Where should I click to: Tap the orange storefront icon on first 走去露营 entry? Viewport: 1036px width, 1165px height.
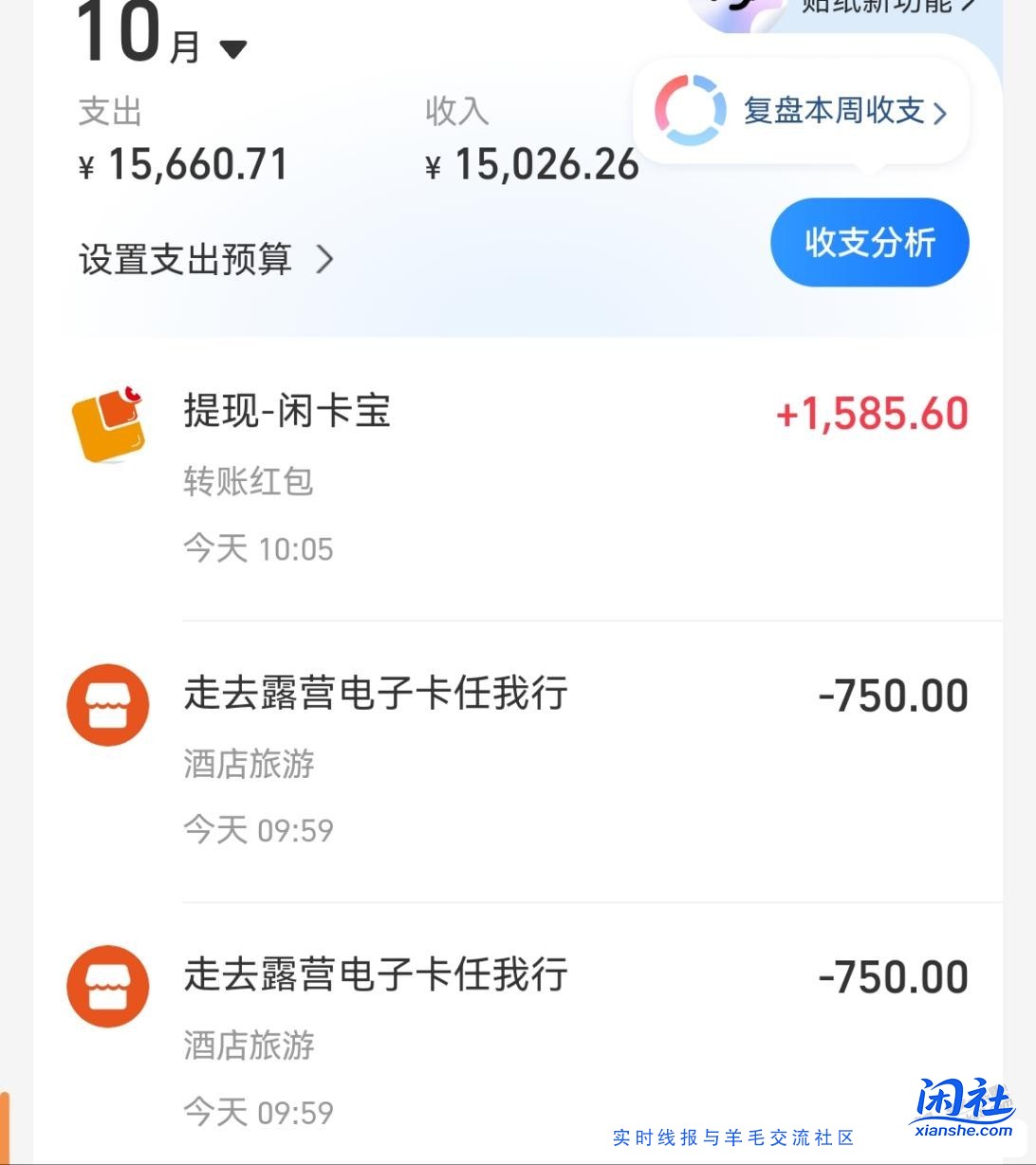tap(107, 705)
